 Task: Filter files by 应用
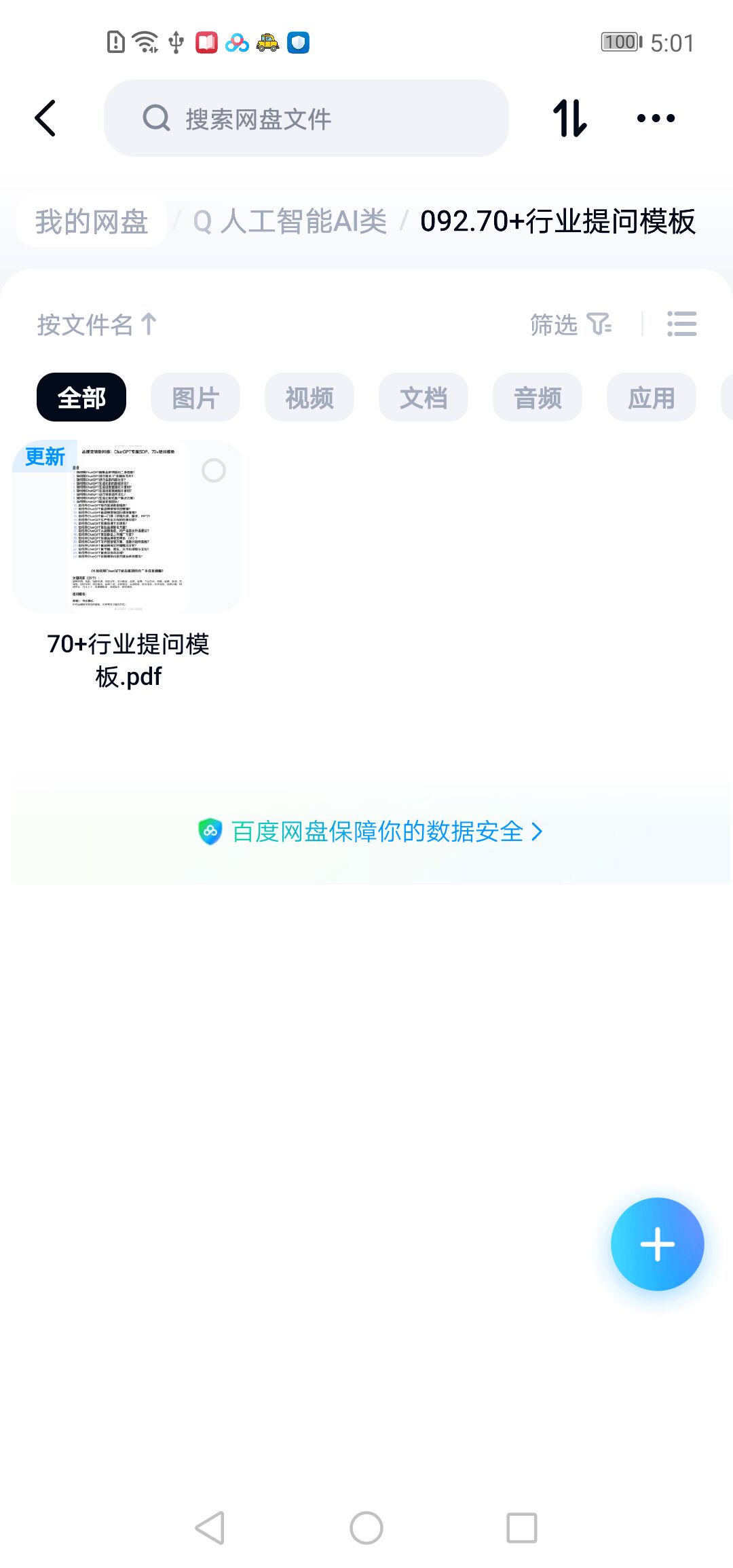[652, 398]
